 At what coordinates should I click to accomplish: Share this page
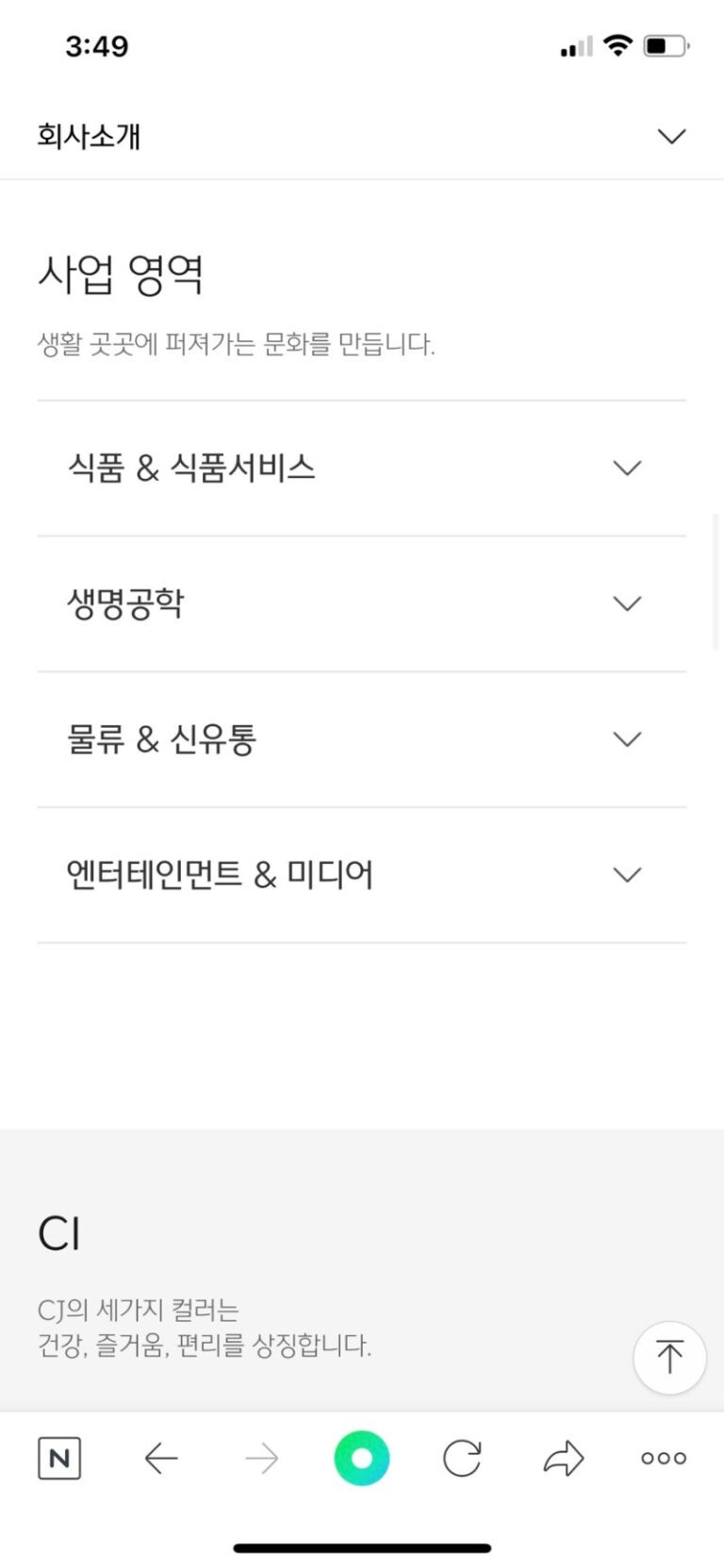tap(564, 1459)
